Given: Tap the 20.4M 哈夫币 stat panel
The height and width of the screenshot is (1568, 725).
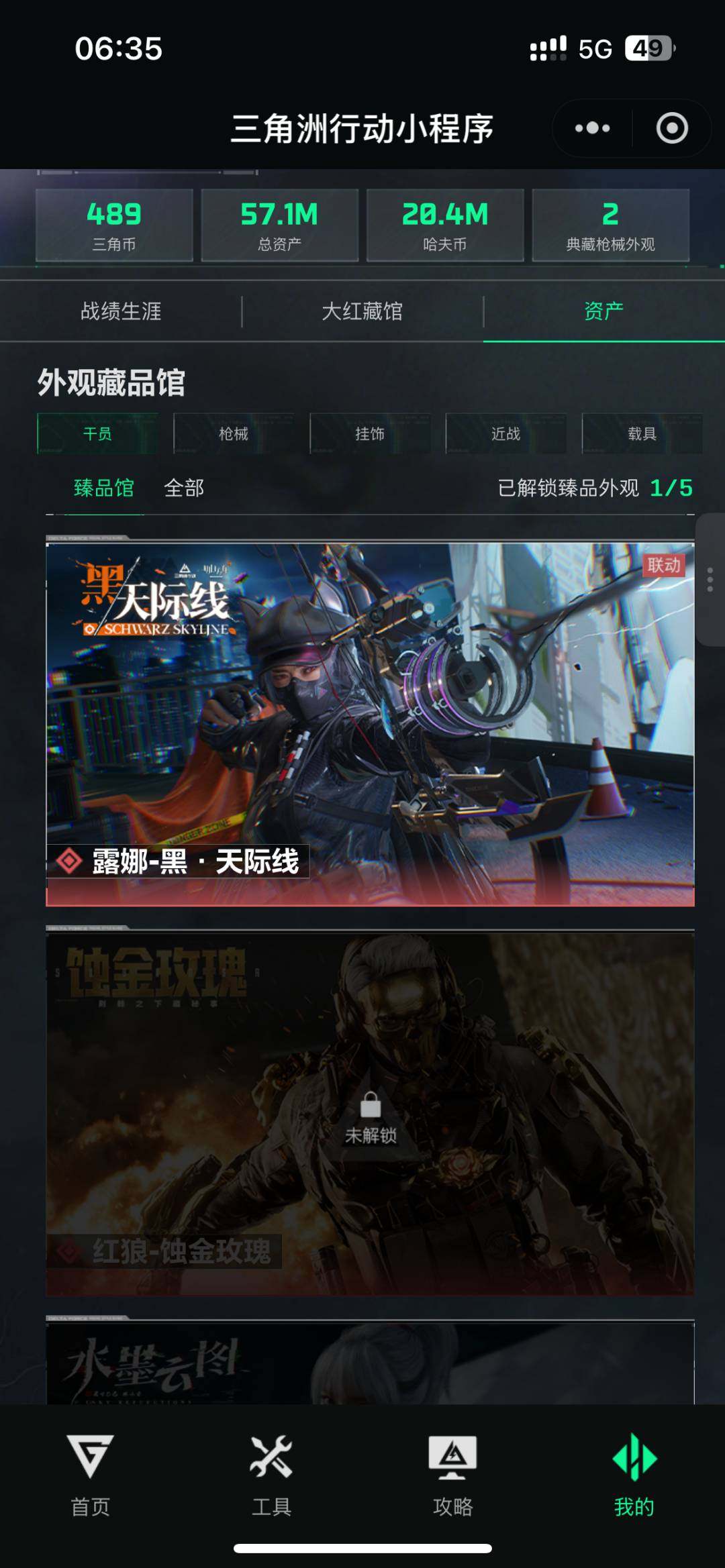Looking at the screenshot, I should 444,223.
